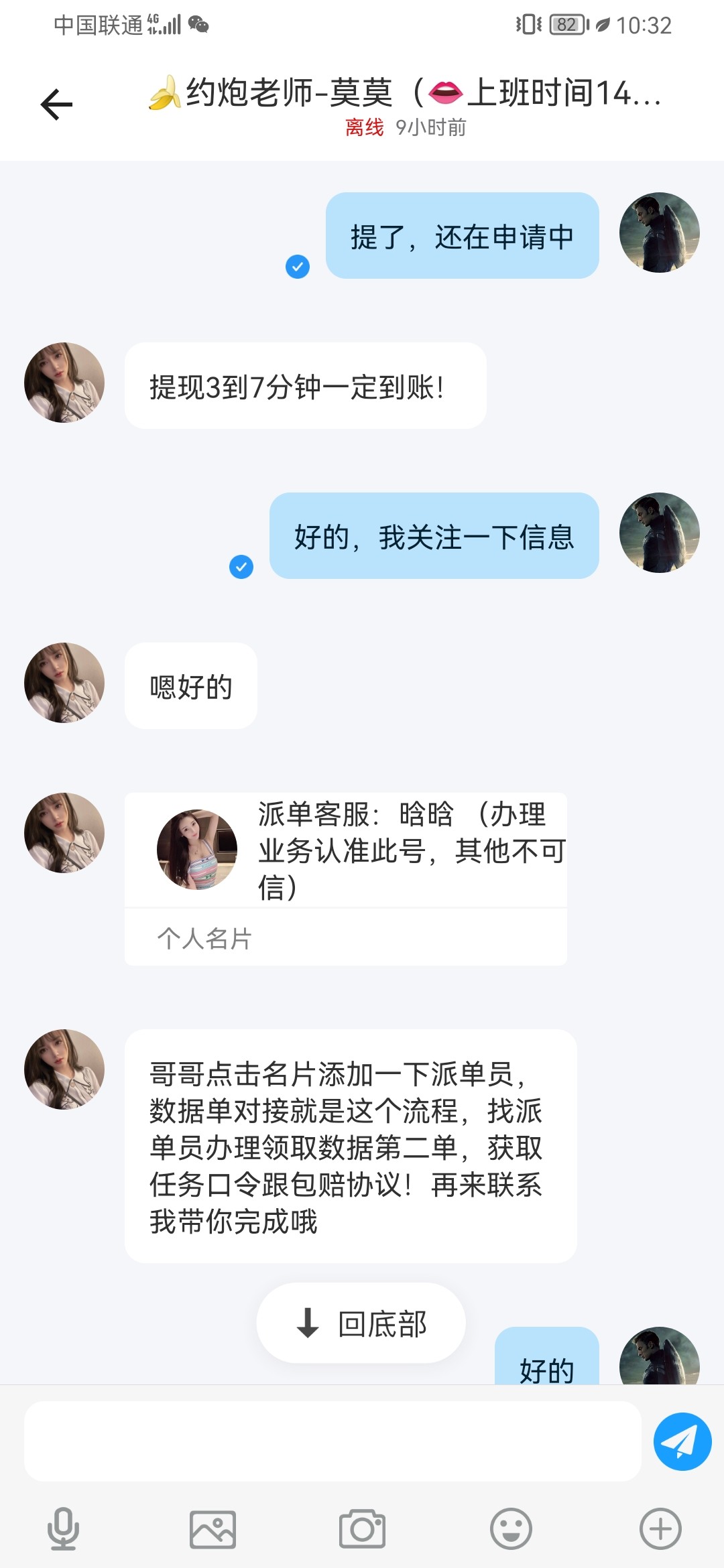Open the emoji picker
The height and width of the screenshot is (1568, 724).
pos(511,1529)
